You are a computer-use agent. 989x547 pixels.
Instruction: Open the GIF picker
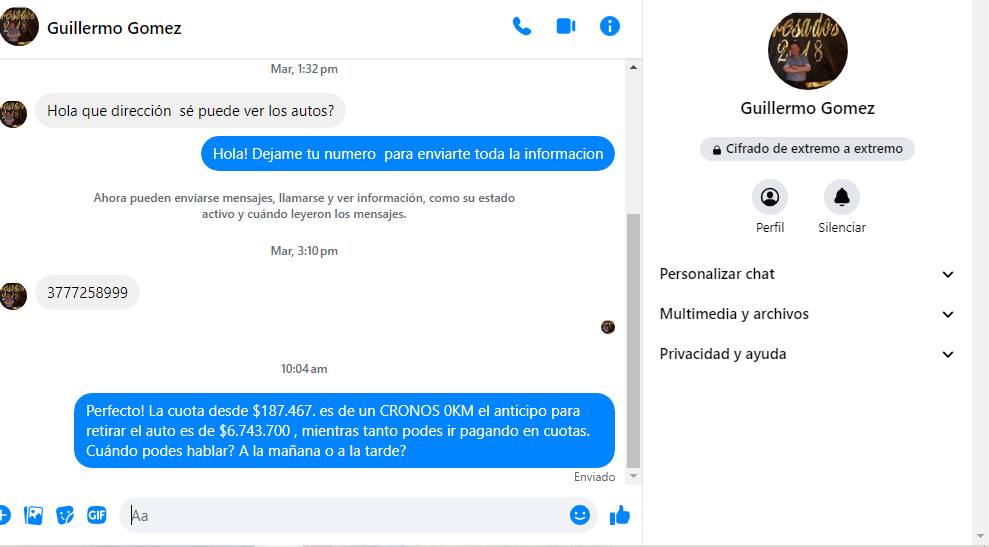coord(96,515)
